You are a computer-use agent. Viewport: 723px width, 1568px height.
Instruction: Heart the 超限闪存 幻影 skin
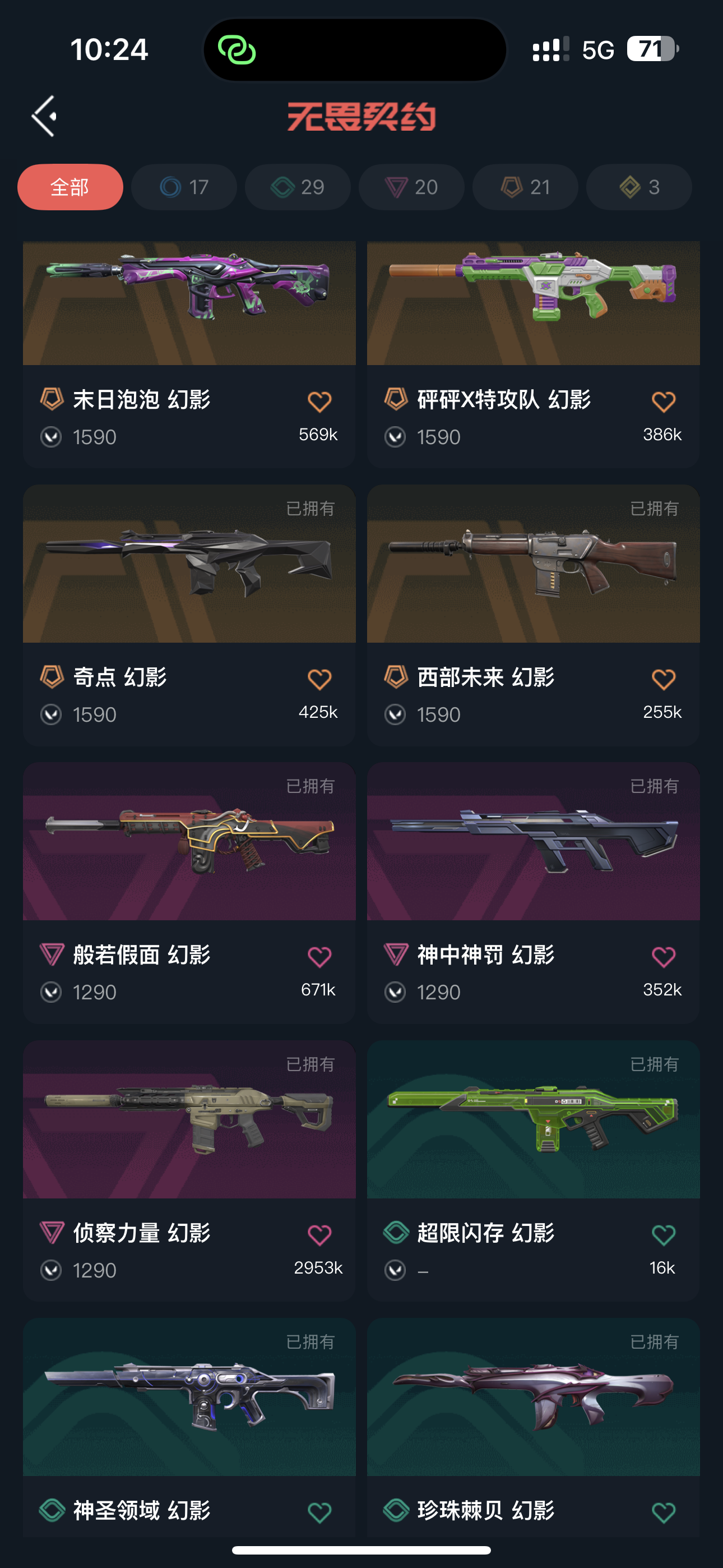pos(664,1235)
